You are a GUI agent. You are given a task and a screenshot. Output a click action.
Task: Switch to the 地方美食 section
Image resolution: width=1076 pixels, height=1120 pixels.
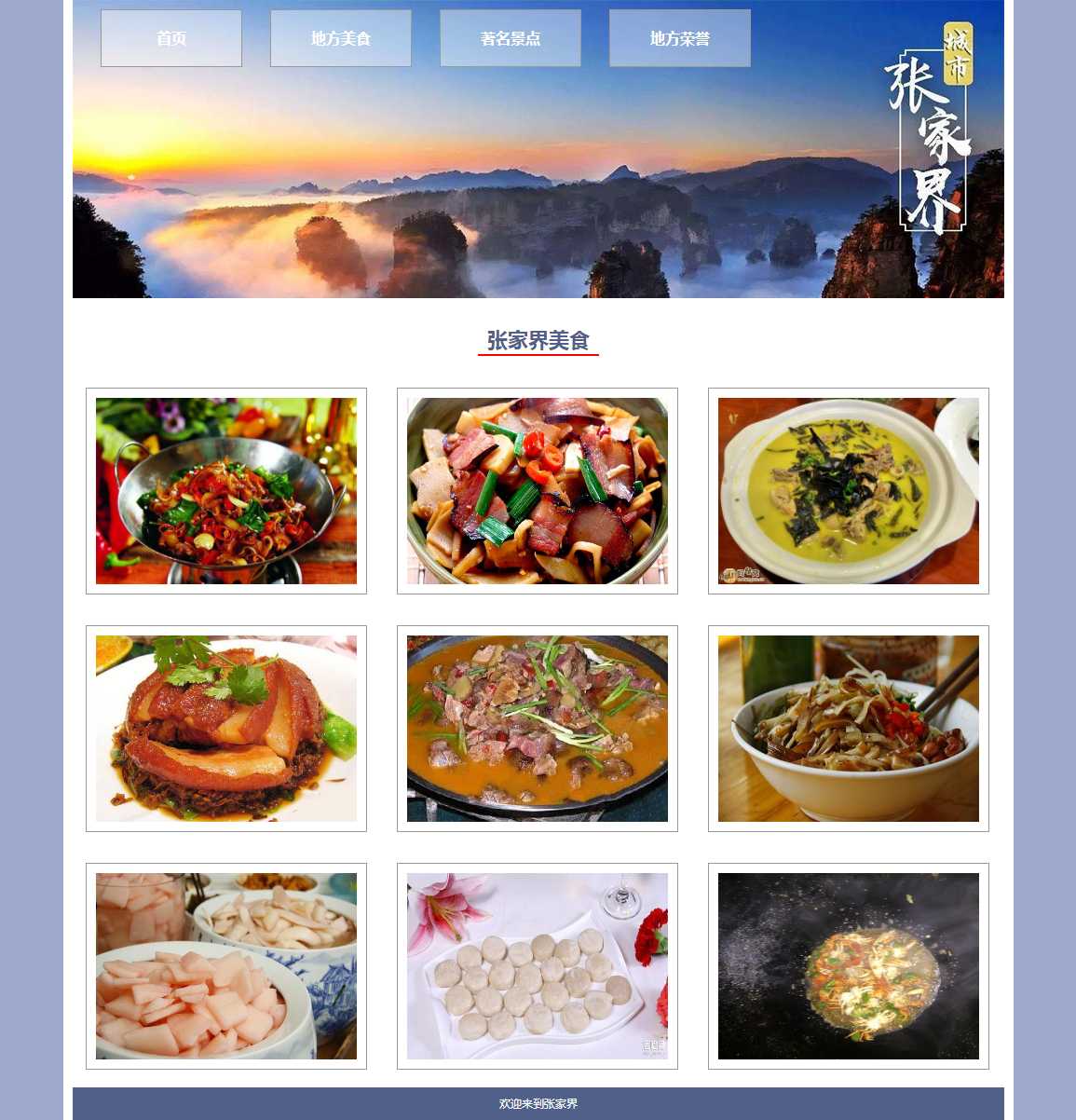coord(341,38)
